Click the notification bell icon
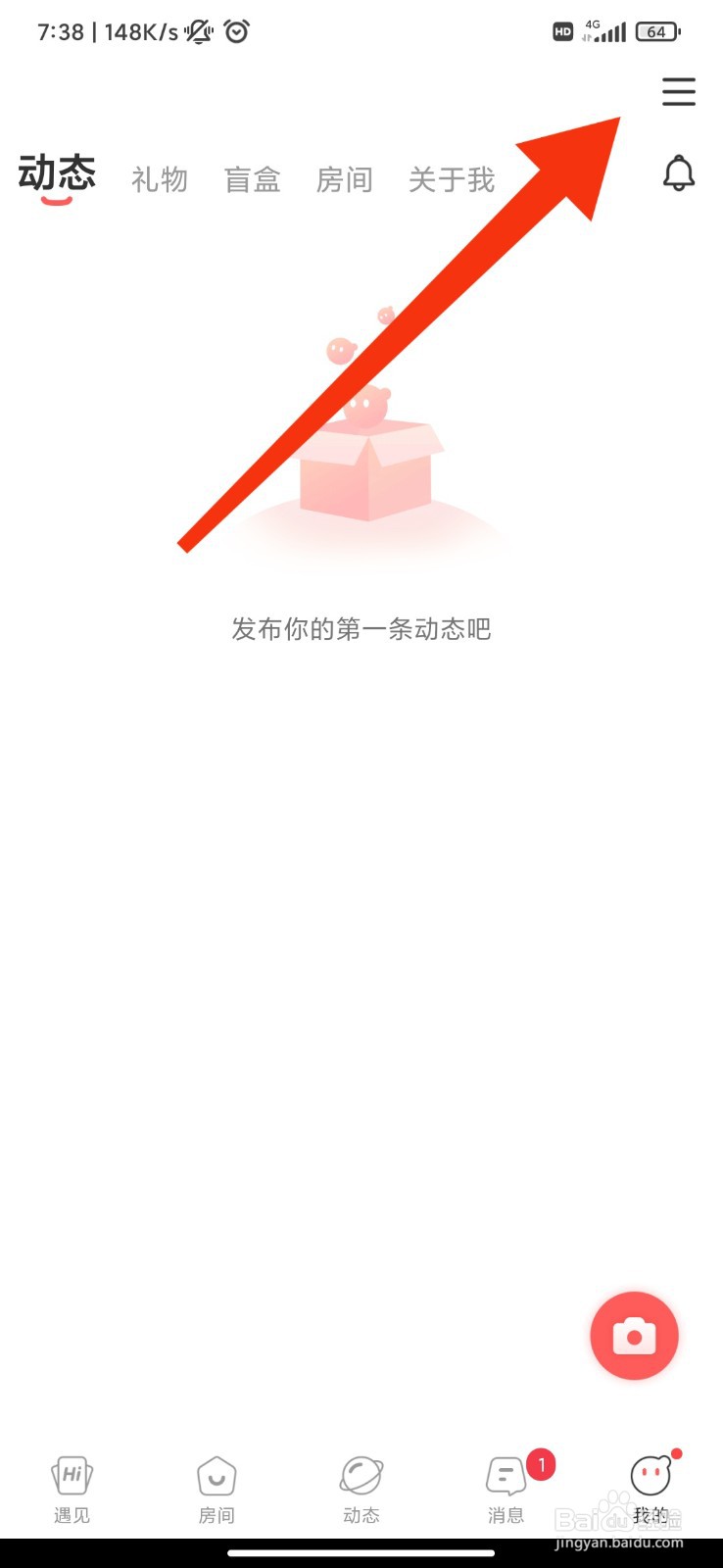 (x=680, y=172)
